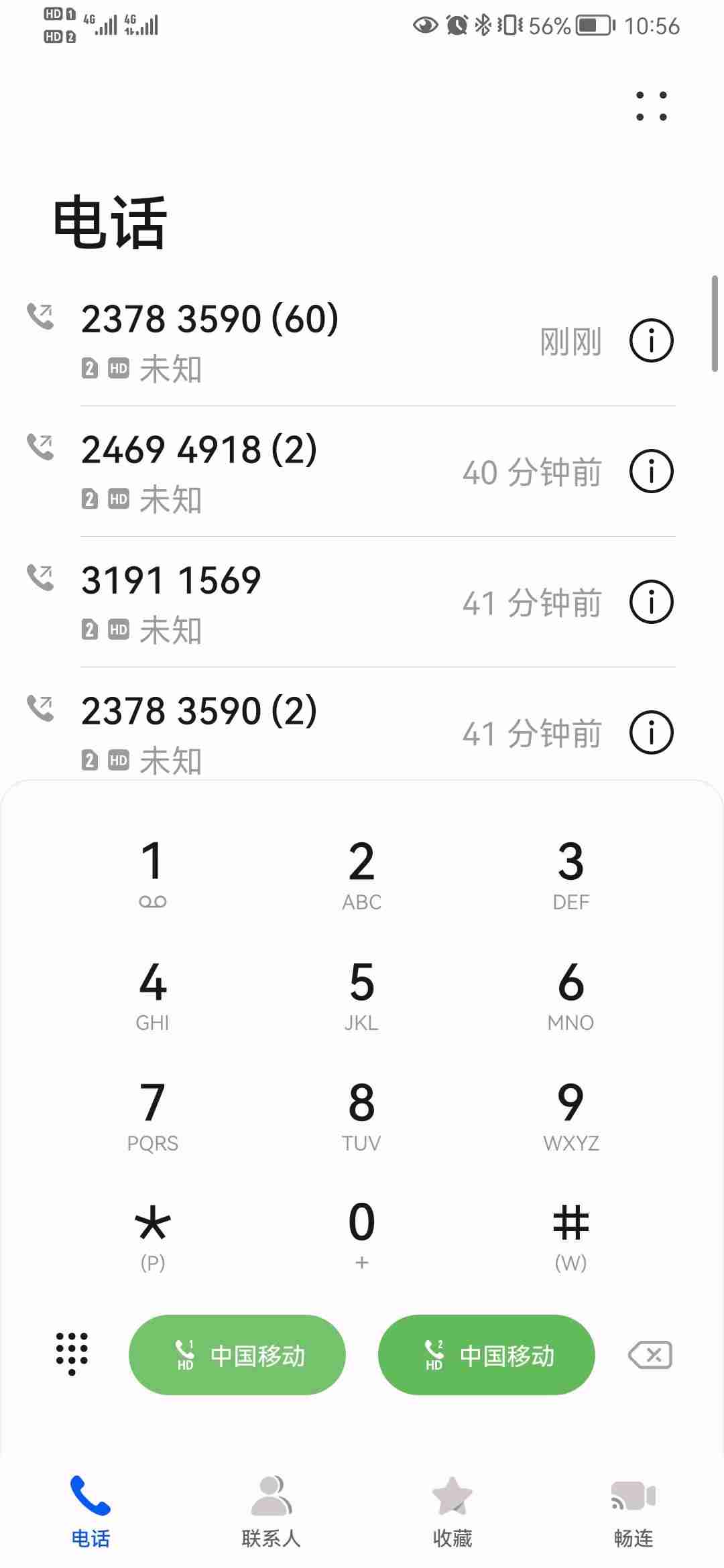Call using SIM 2 中国移动
The height and width of the screenshot is (1568, 724).
487,1355
